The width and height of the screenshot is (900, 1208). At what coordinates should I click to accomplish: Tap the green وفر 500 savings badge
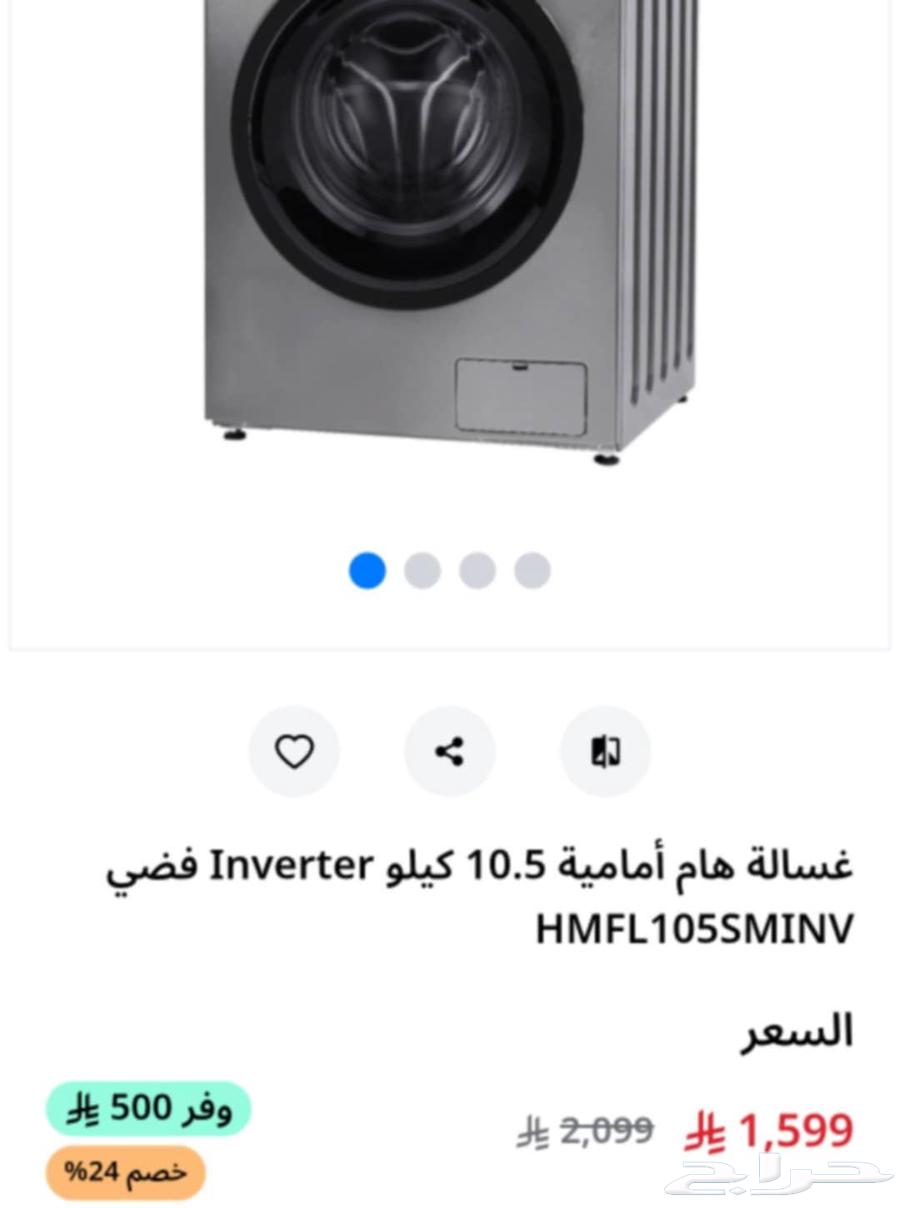click(147, 1108)
